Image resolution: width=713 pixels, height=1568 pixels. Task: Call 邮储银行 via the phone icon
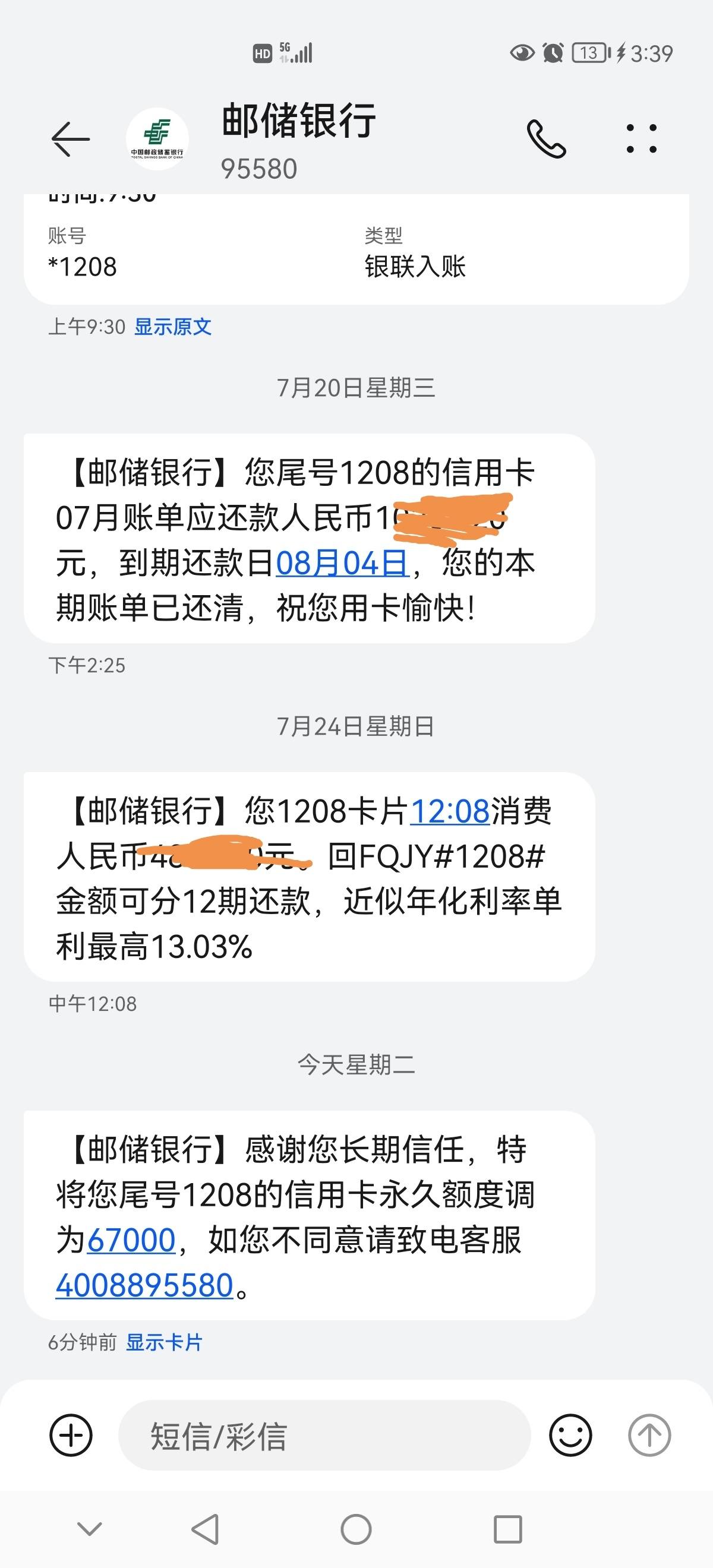[x=546, y=139]
